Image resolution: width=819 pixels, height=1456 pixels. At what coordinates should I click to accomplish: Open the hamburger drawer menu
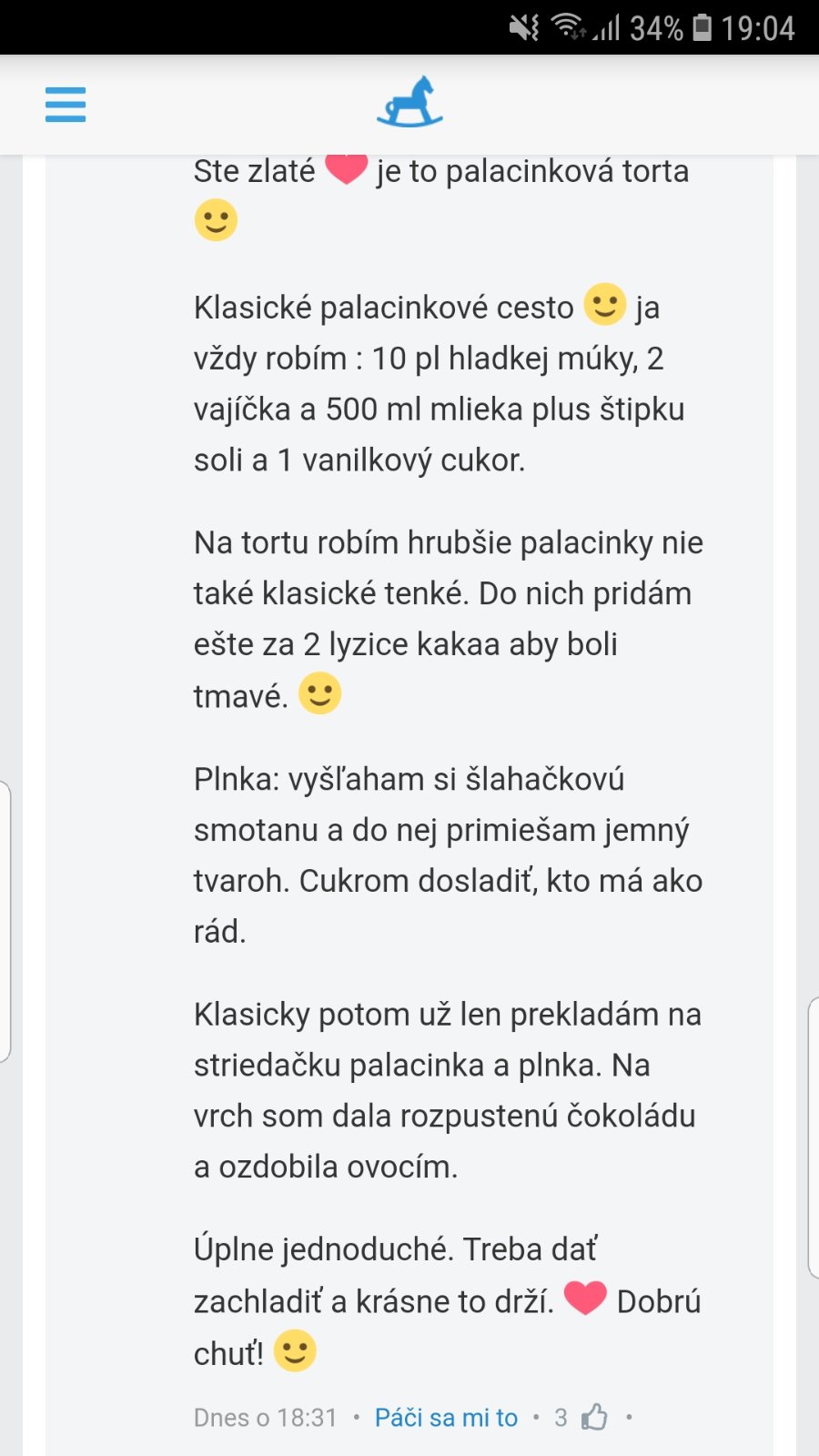(66, 105)
